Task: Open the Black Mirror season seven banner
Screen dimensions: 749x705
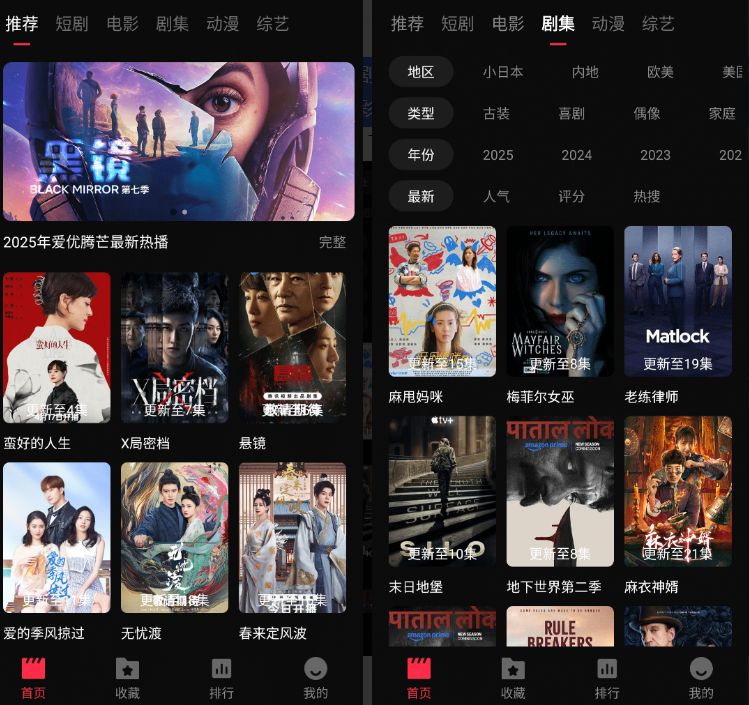Action: click(x=178, y=141)
